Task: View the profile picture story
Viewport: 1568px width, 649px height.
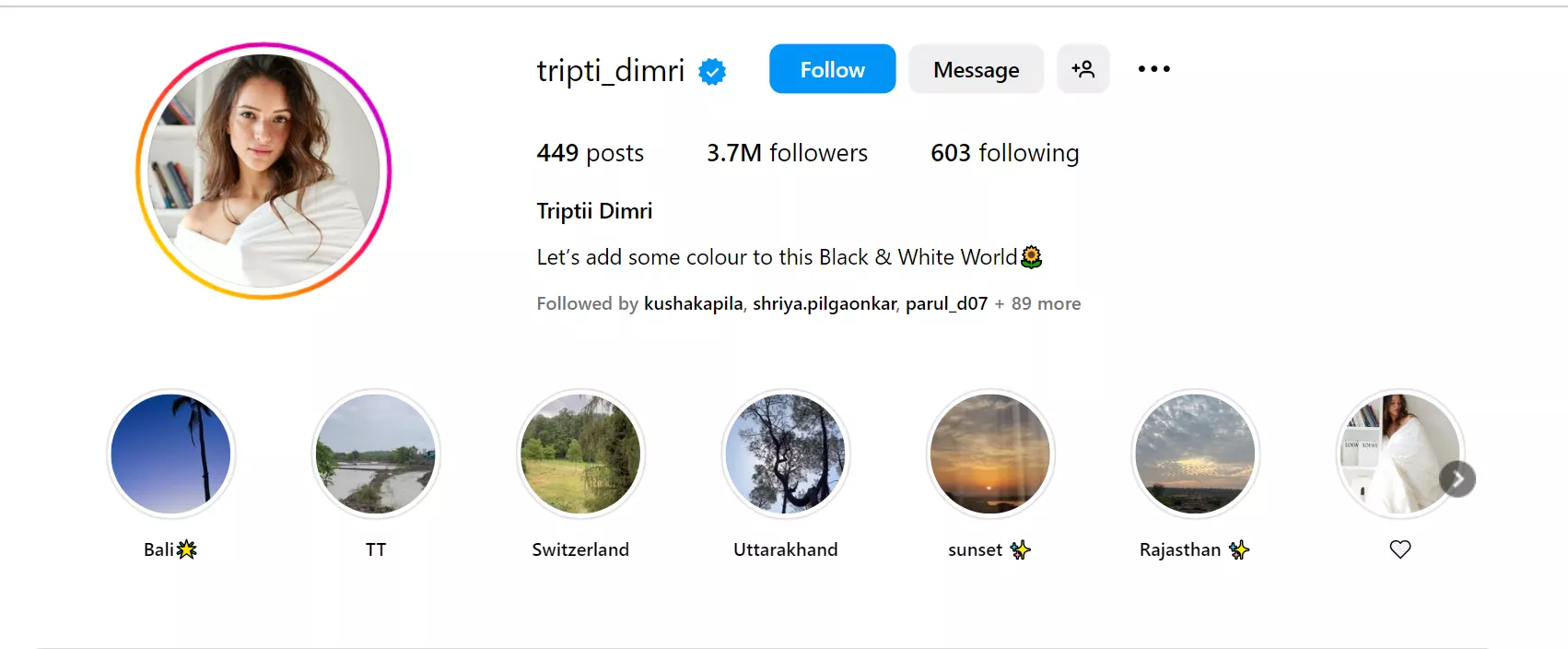Action: 263,171
